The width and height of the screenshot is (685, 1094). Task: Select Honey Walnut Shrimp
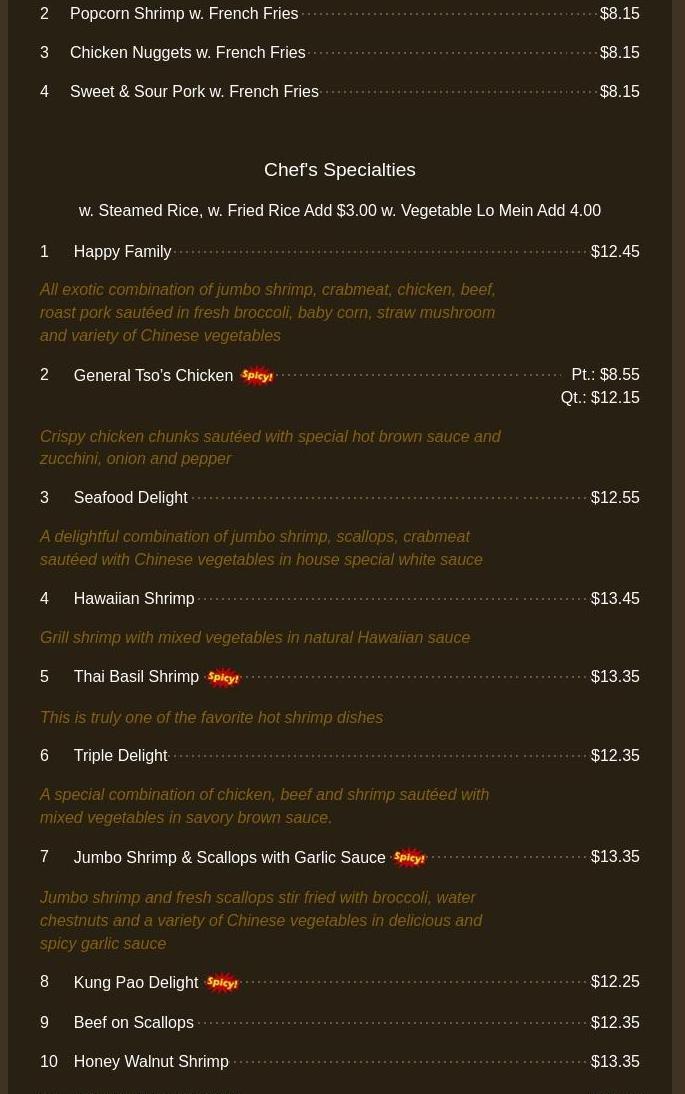click(150, 1062)
